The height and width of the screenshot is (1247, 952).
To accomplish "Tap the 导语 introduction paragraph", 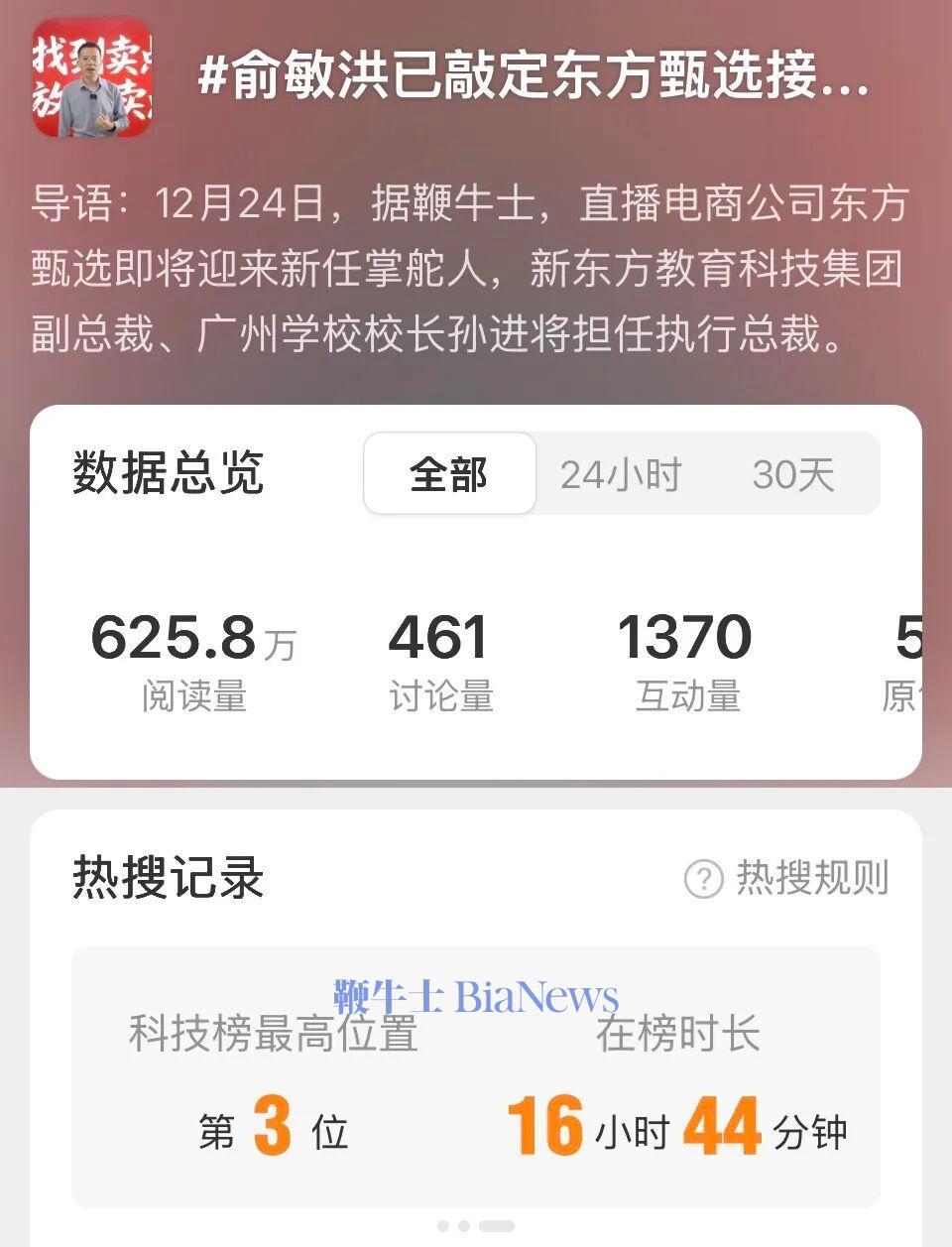I will (476, 268).
